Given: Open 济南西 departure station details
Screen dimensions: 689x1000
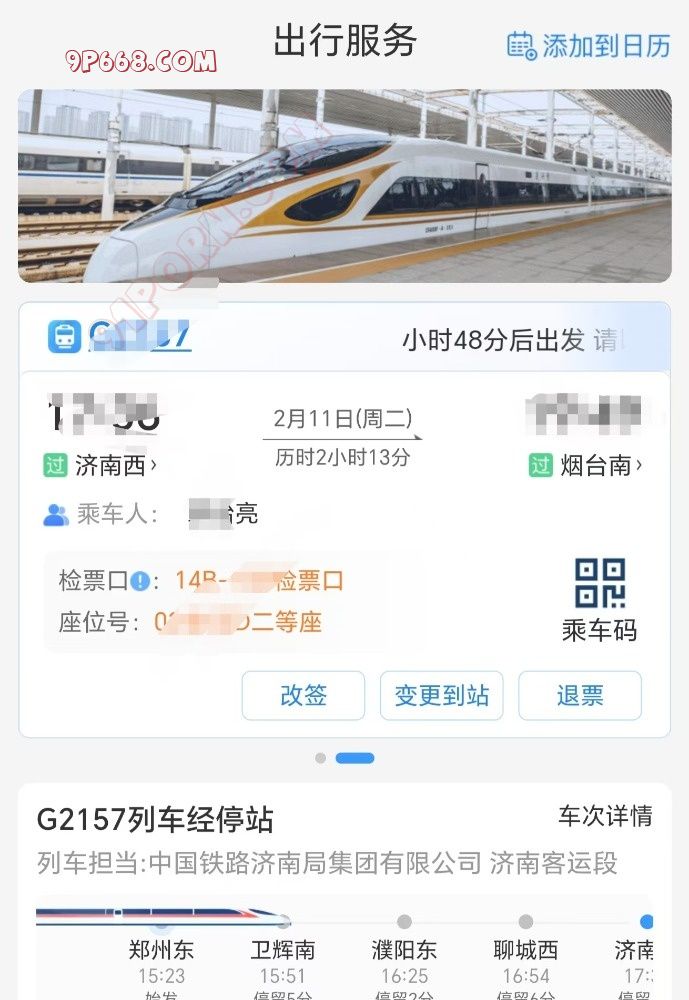Looking at the screenshot, I should pos(115,465).
